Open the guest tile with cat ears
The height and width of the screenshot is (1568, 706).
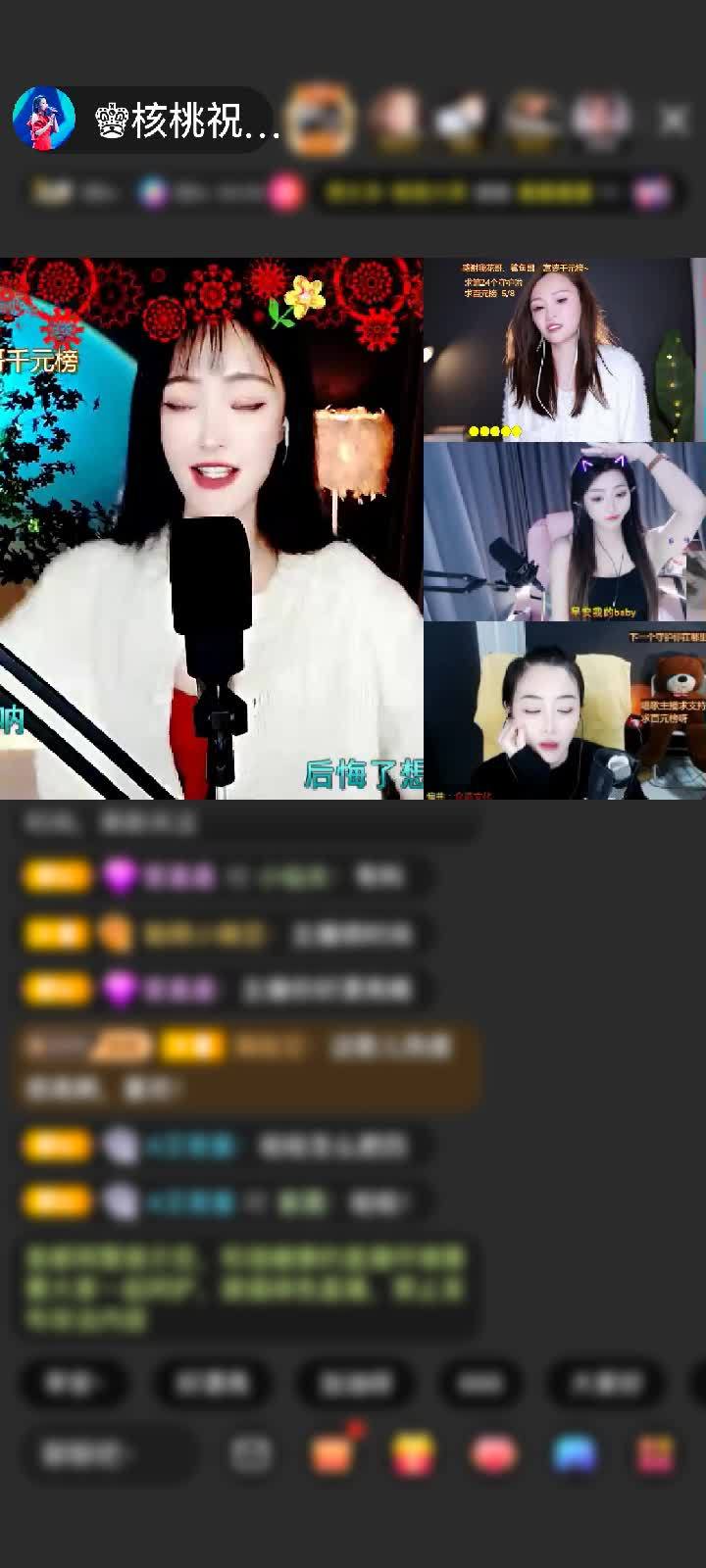(565, 531)
